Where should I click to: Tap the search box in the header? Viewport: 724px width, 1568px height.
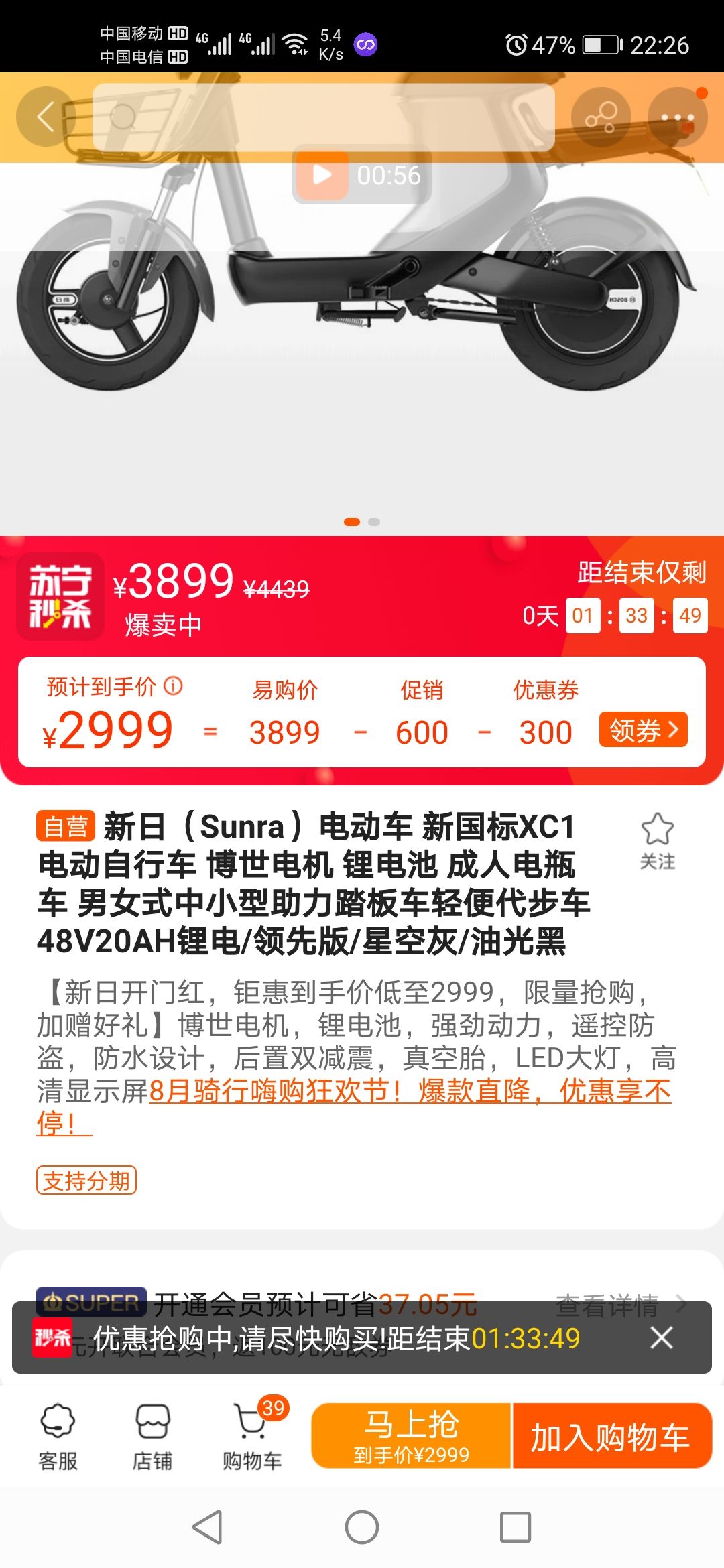pyautogui.click(x=323, y=117)
